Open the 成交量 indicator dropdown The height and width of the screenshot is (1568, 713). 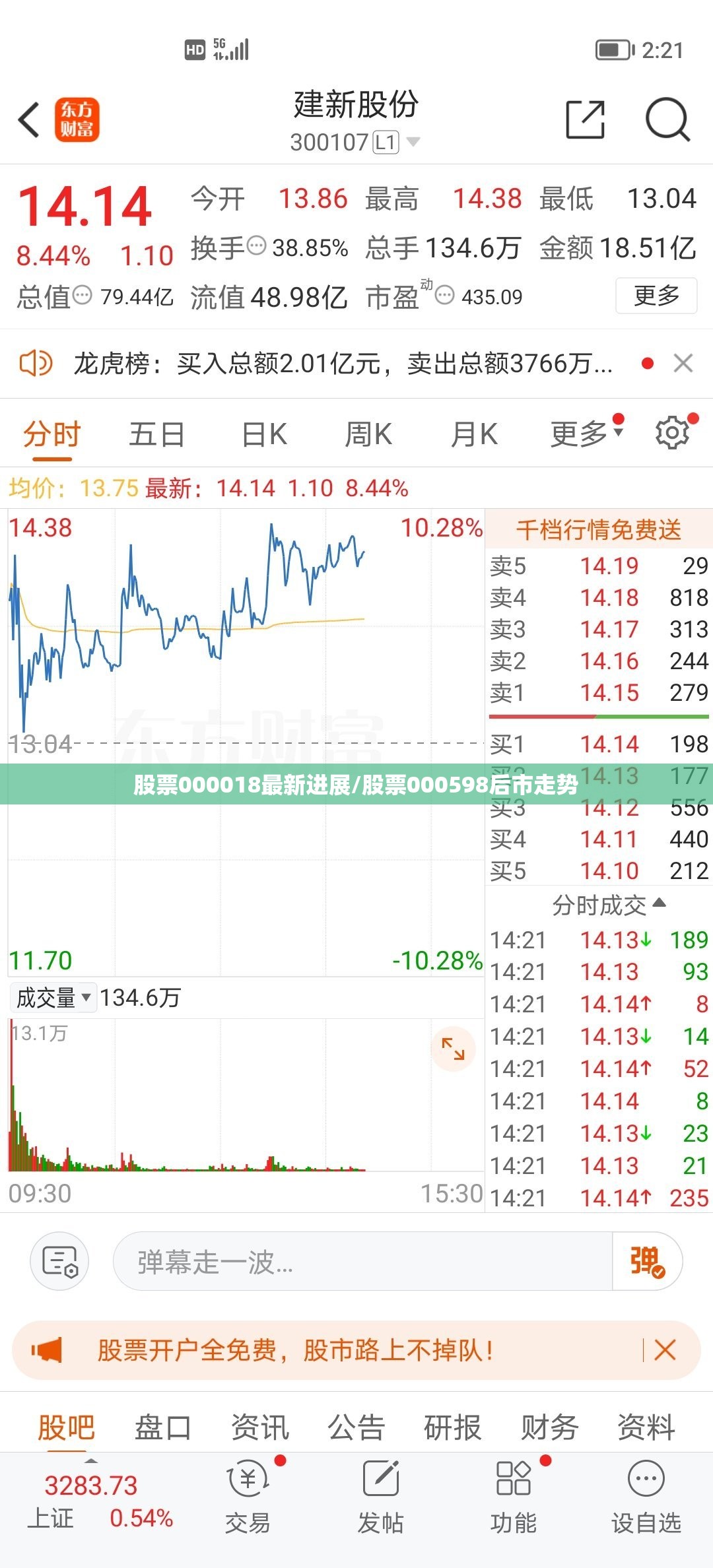(x=53, y=997)
